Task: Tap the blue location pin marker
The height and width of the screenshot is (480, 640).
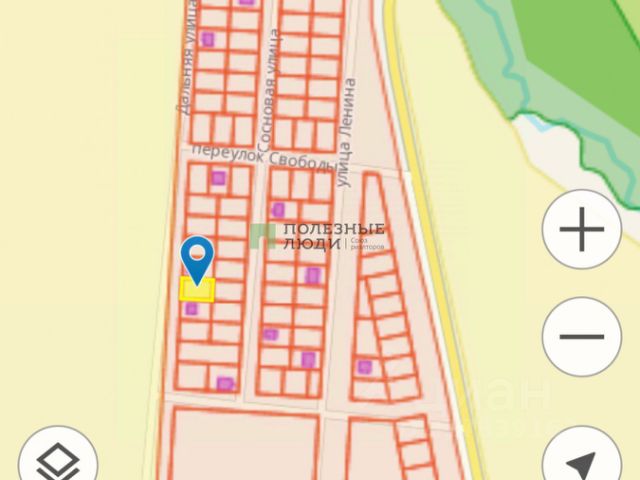Action: coord(197,258)
